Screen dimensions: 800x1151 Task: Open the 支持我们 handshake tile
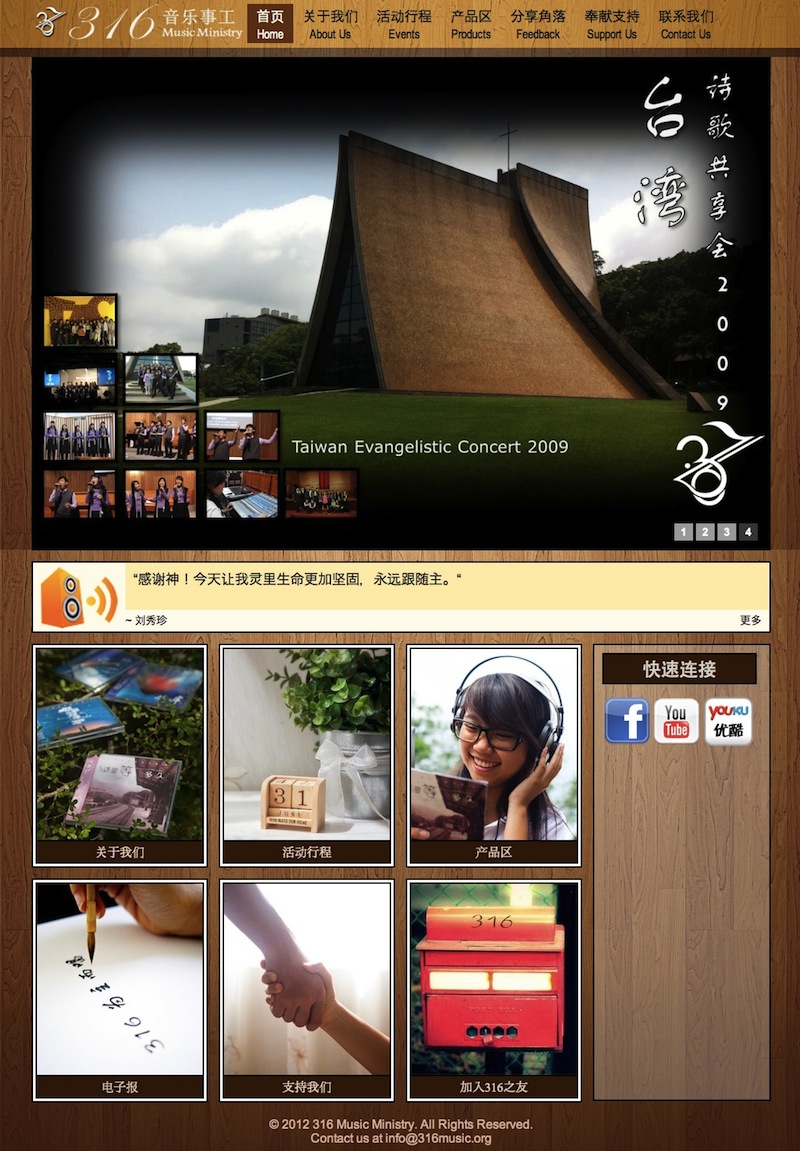coord(307,990)
